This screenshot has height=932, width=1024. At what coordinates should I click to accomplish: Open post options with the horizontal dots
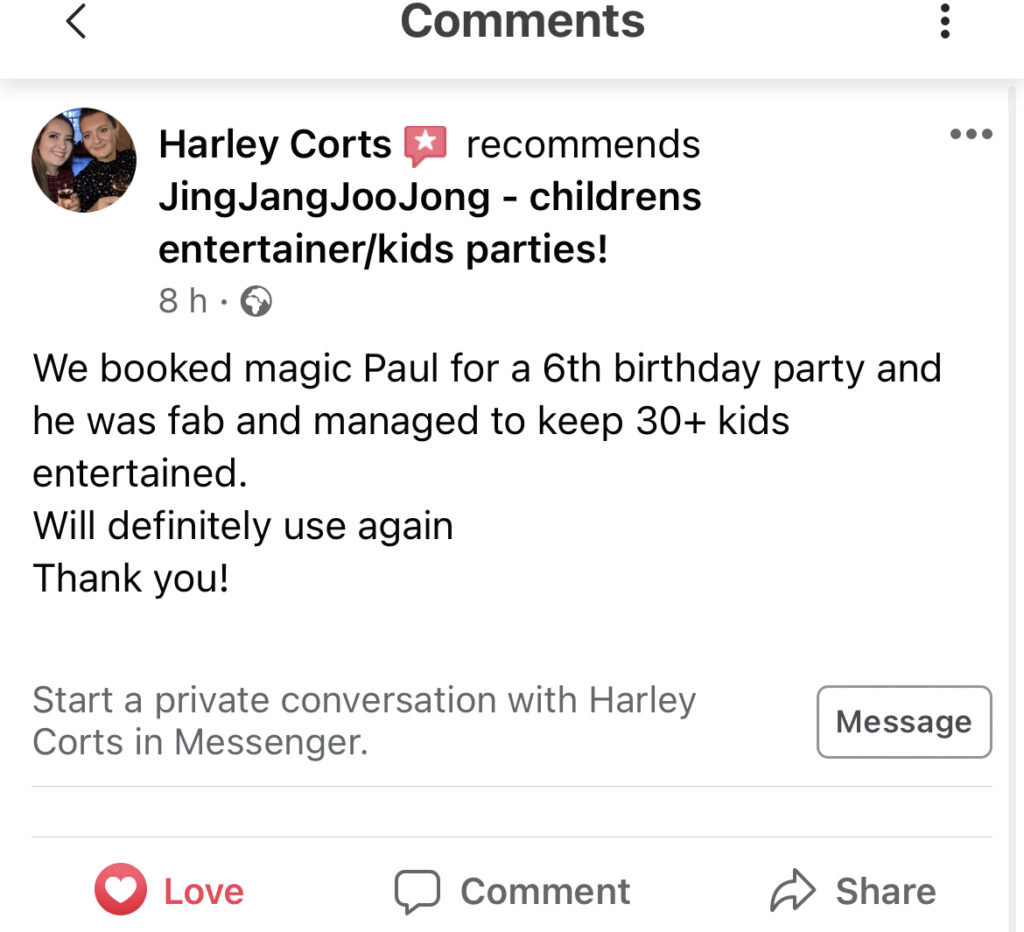pos(971,134)
